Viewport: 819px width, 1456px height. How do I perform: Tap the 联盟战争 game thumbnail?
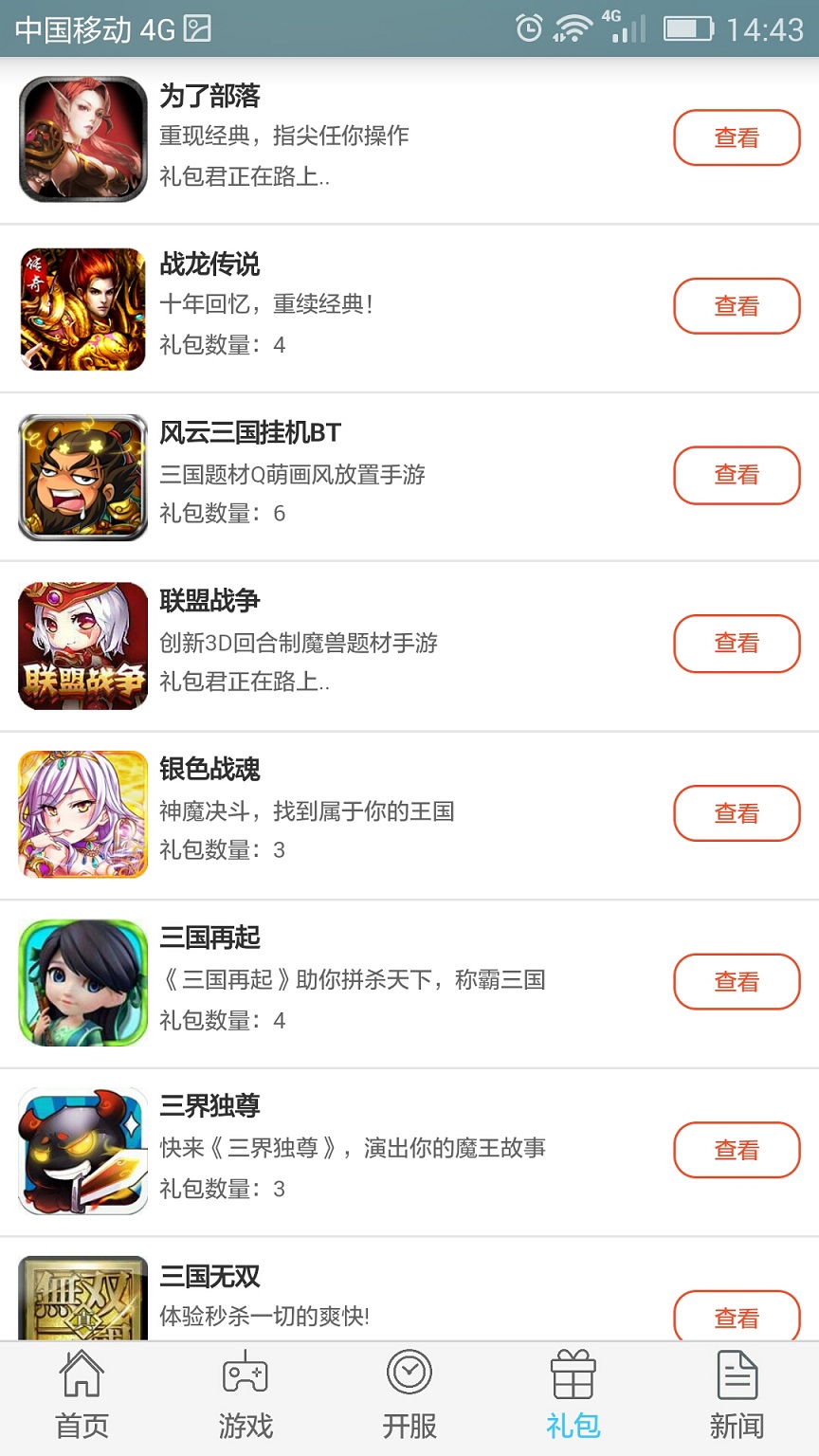coord(82,645)
